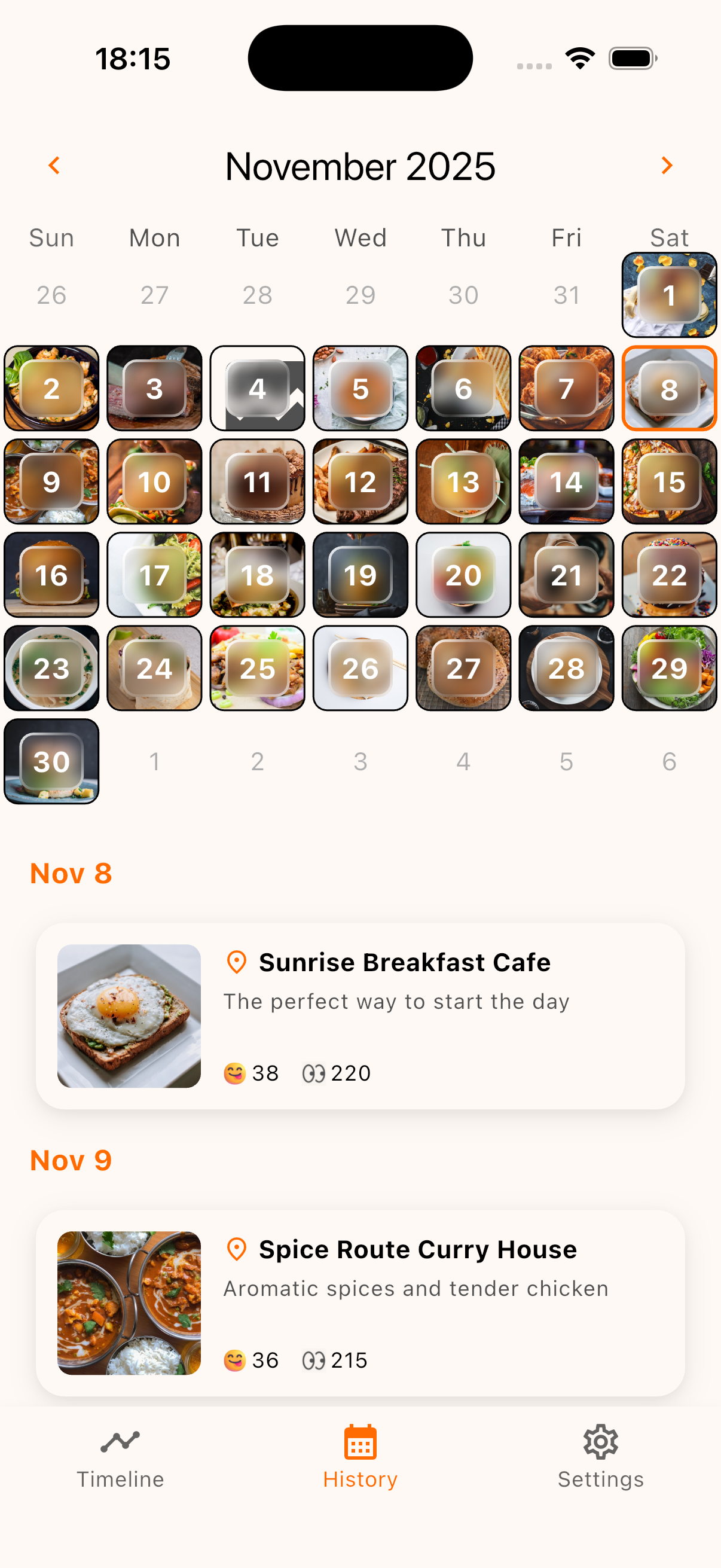Select November 4 in the calendar
Viewport: 721px width, 1568px height.
(257, 388)
